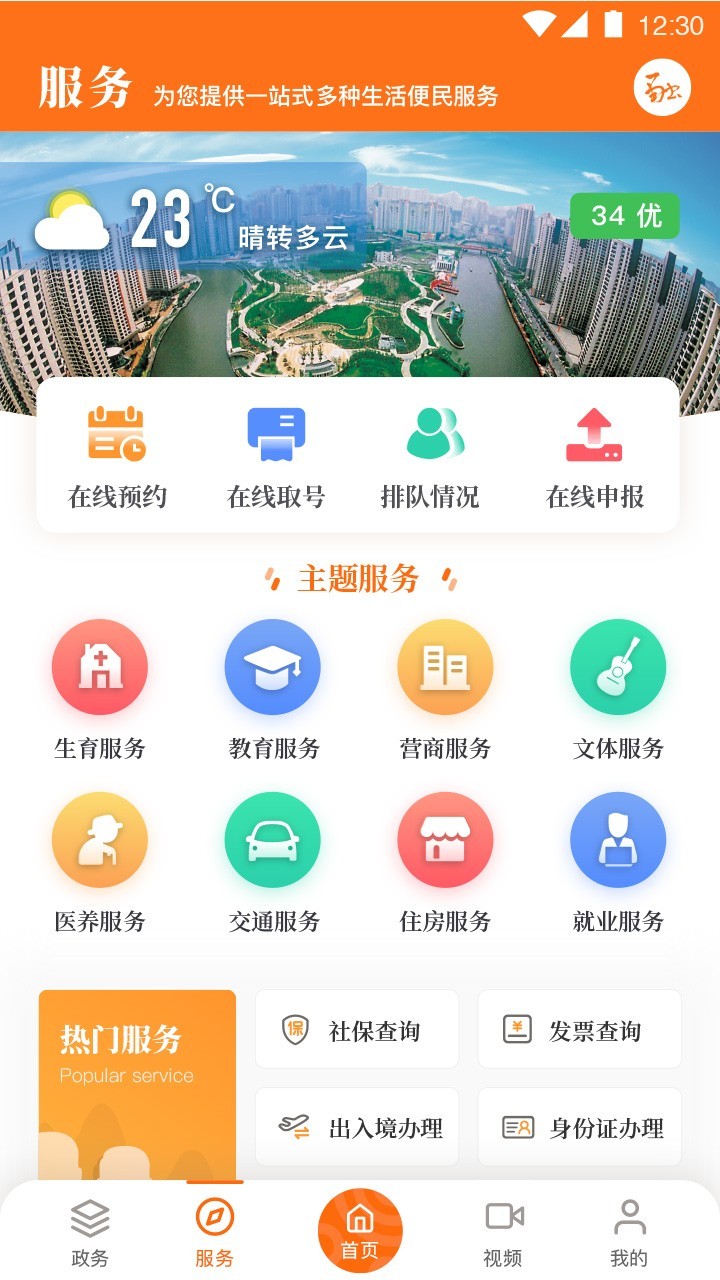Viewport: 720px width, 1280px height.
Task: Open 身份证办理 ID card processing
Action: pos(579,1128)
